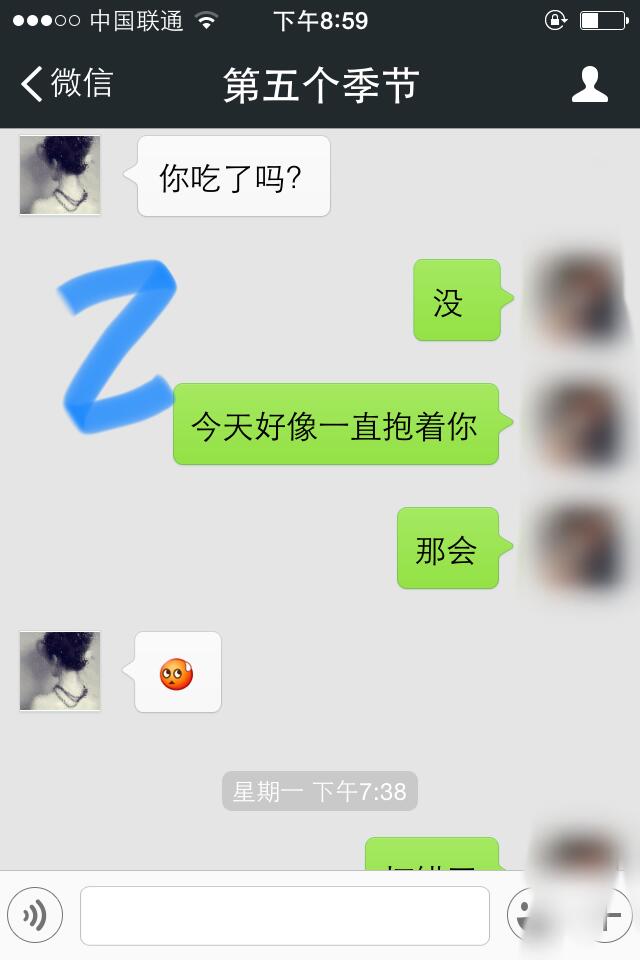Open contact avatar beside 你吃了吗？
640x960 pixels.
60,175
